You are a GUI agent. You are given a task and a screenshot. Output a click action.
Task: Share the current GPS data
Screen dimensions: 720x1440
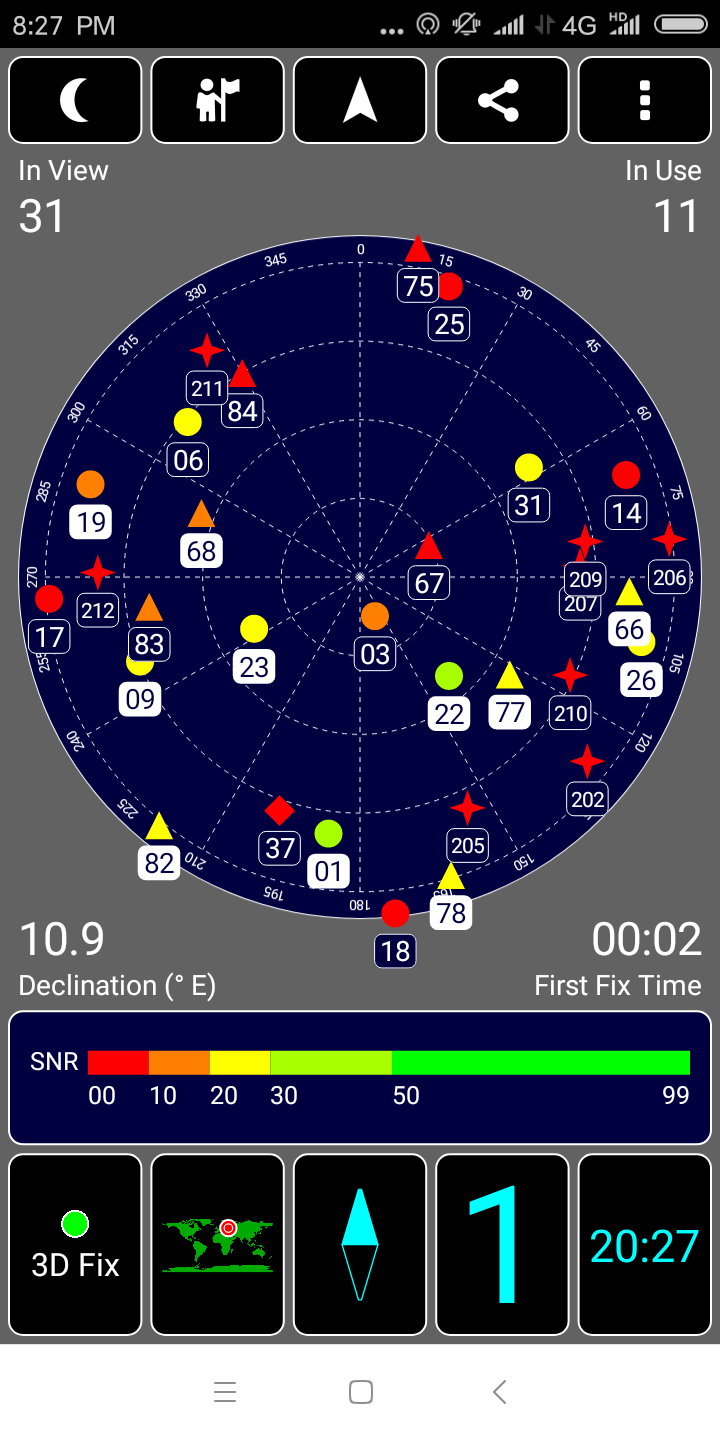502,100
